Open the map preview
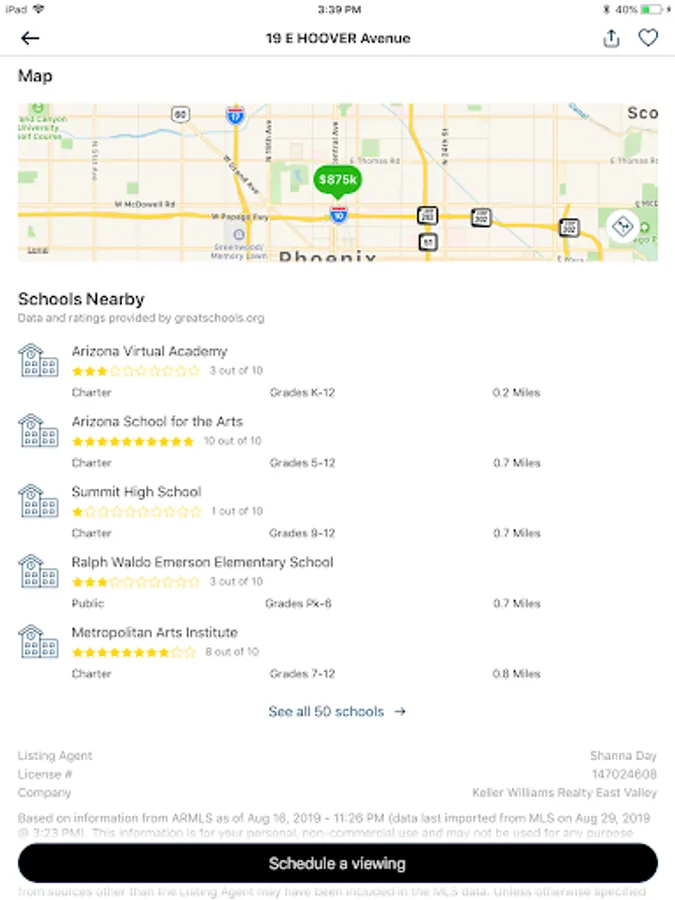The image size is (675, 900). tap(338, 183)
